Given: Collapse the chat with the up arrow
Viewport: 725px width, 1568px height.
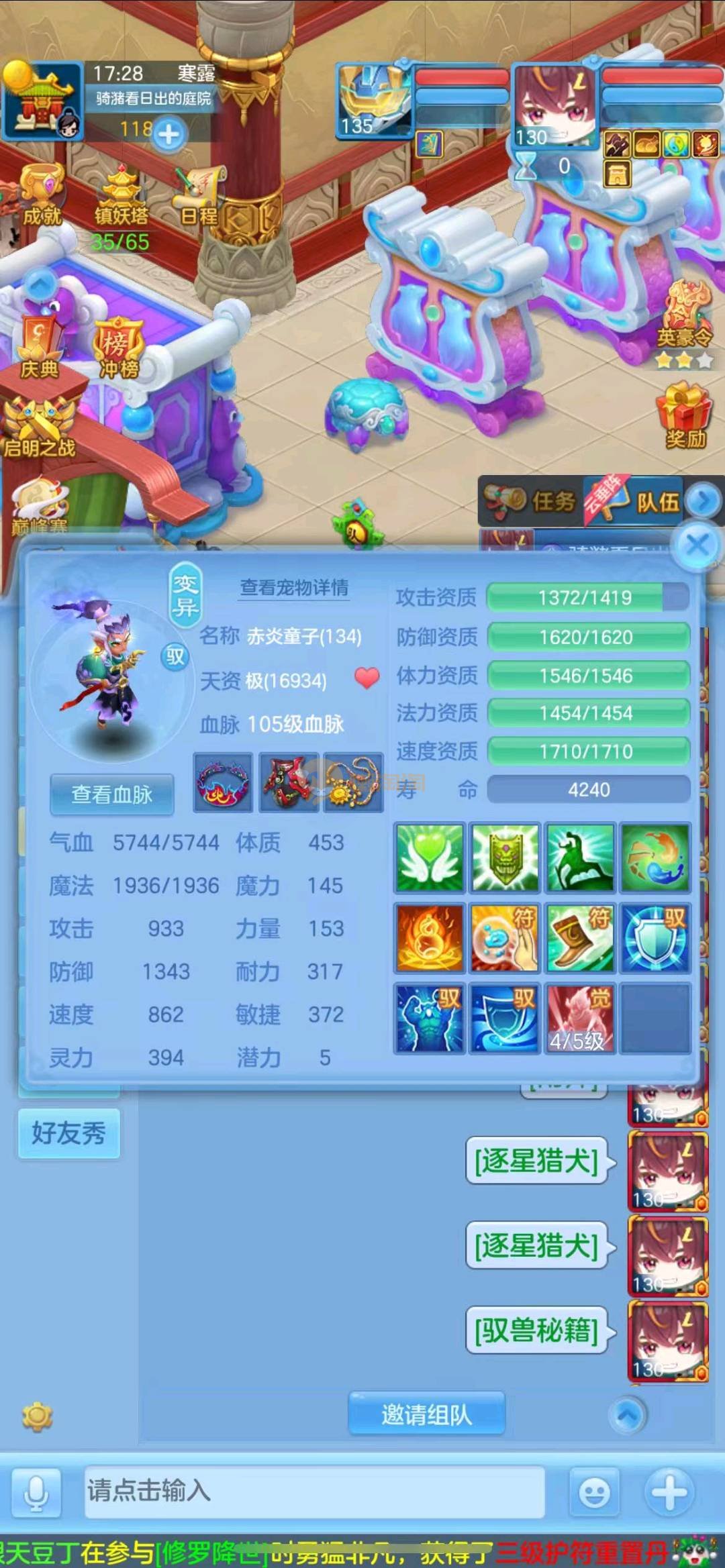Looking at the screenshot, I should click(627, 1414).
